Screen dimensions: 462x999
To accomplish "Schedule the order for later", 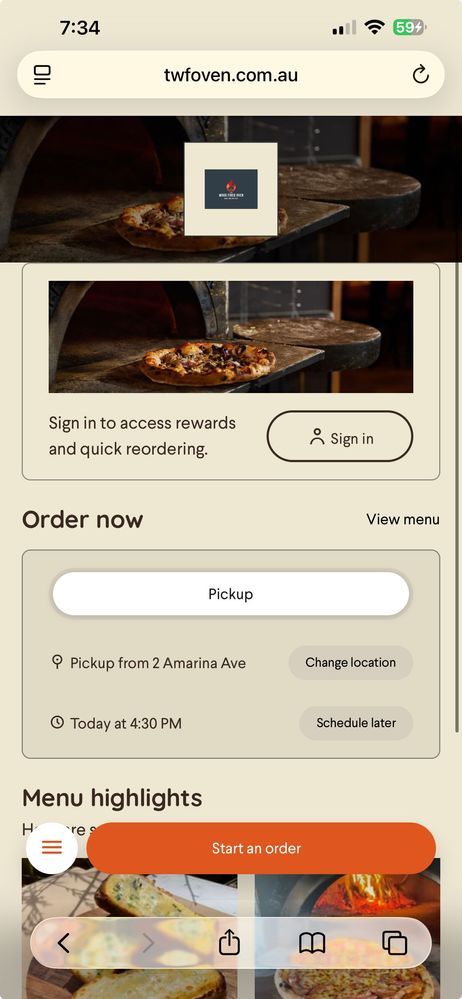I will pos(356,723).
